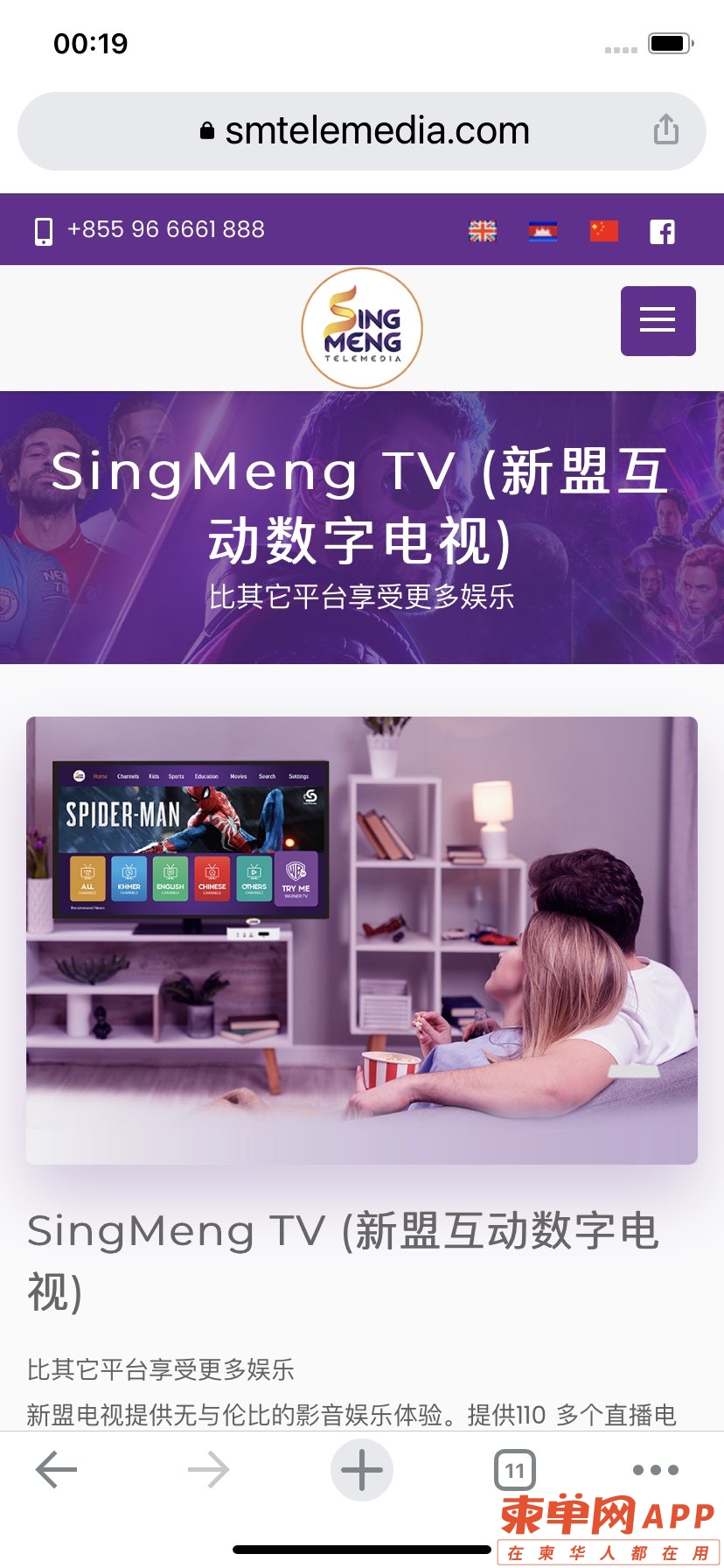Screen dimensions: 724x1568
Task: Tap the Sing Meng Telemedia logo to go home
Action: coord(362,328)
